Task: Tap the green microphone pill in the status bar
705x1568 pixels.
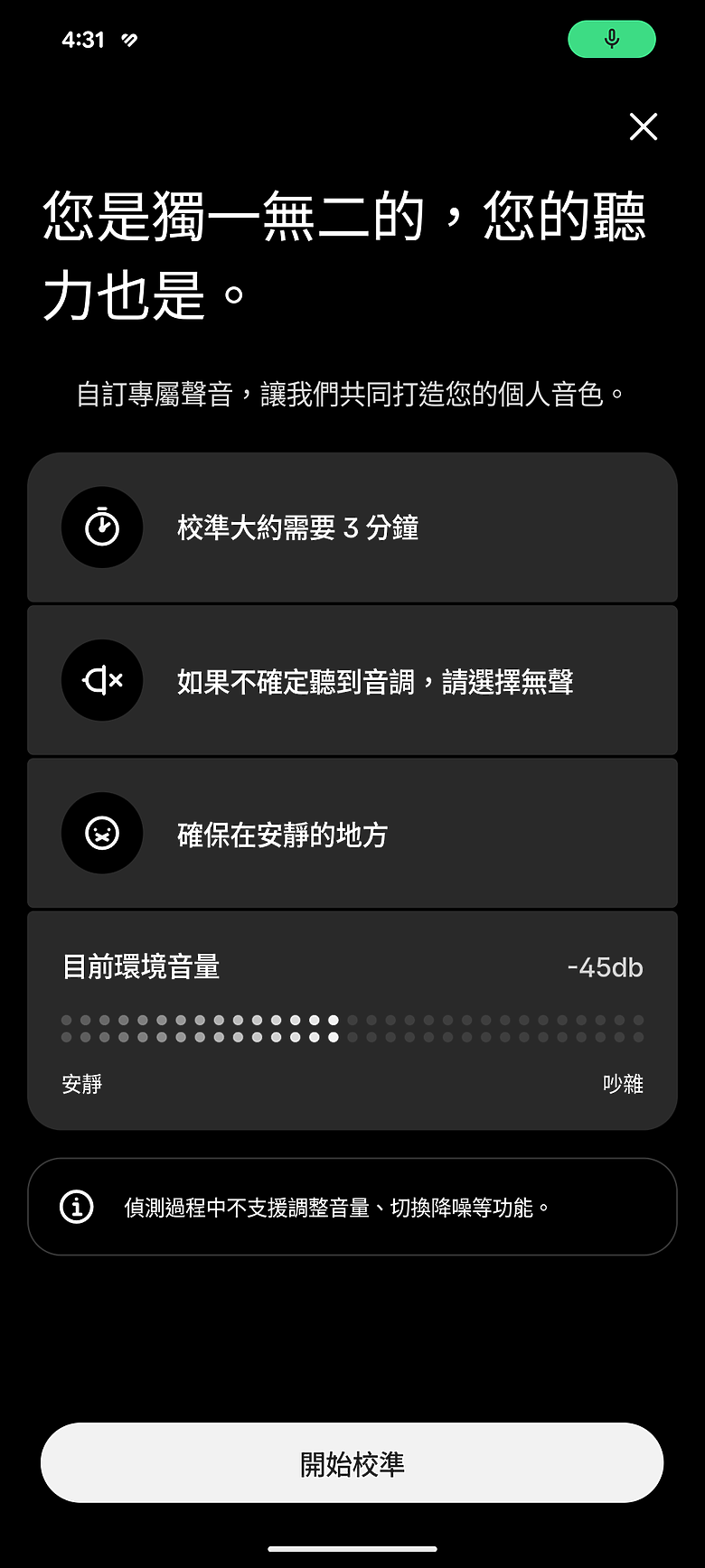Action: (x=612, y=39)
